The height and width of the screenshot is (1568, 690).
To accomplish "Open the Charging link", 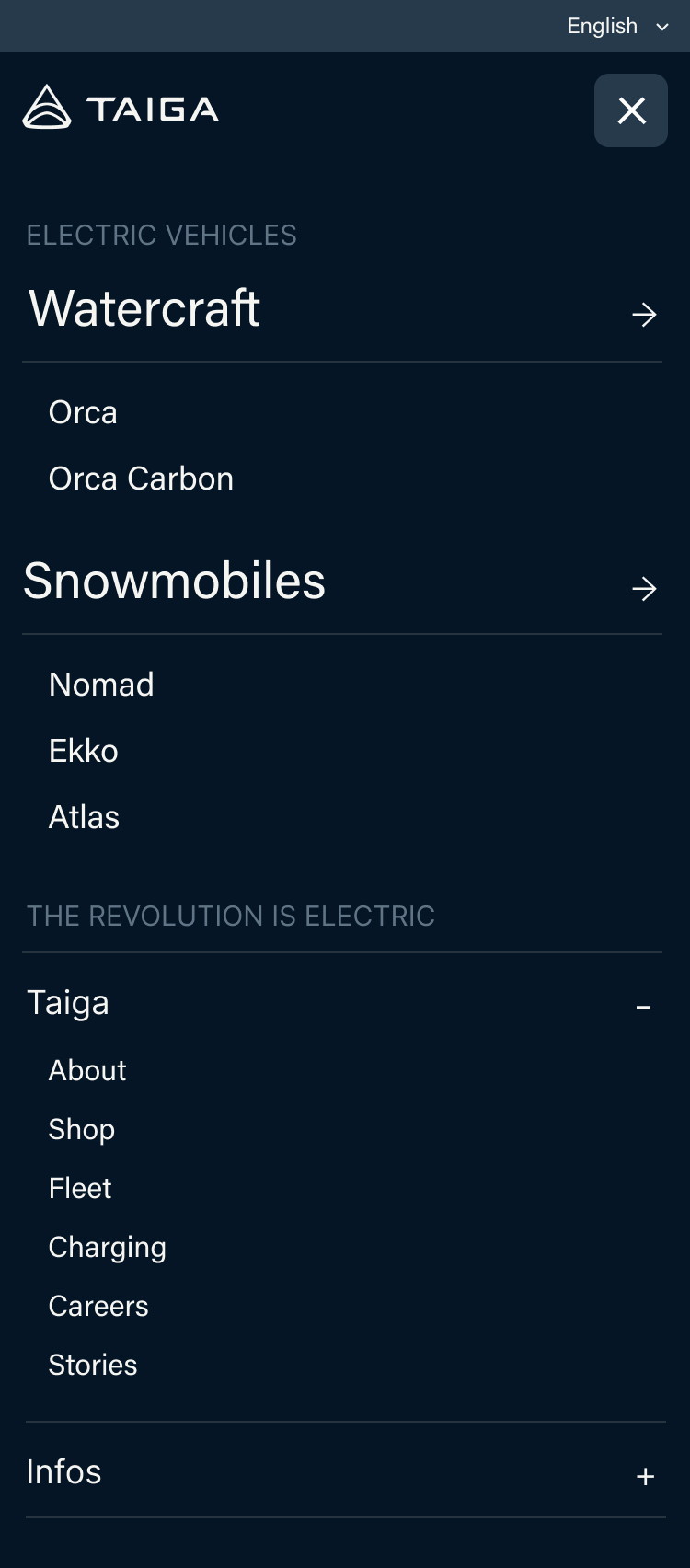I will (107, 1247).
